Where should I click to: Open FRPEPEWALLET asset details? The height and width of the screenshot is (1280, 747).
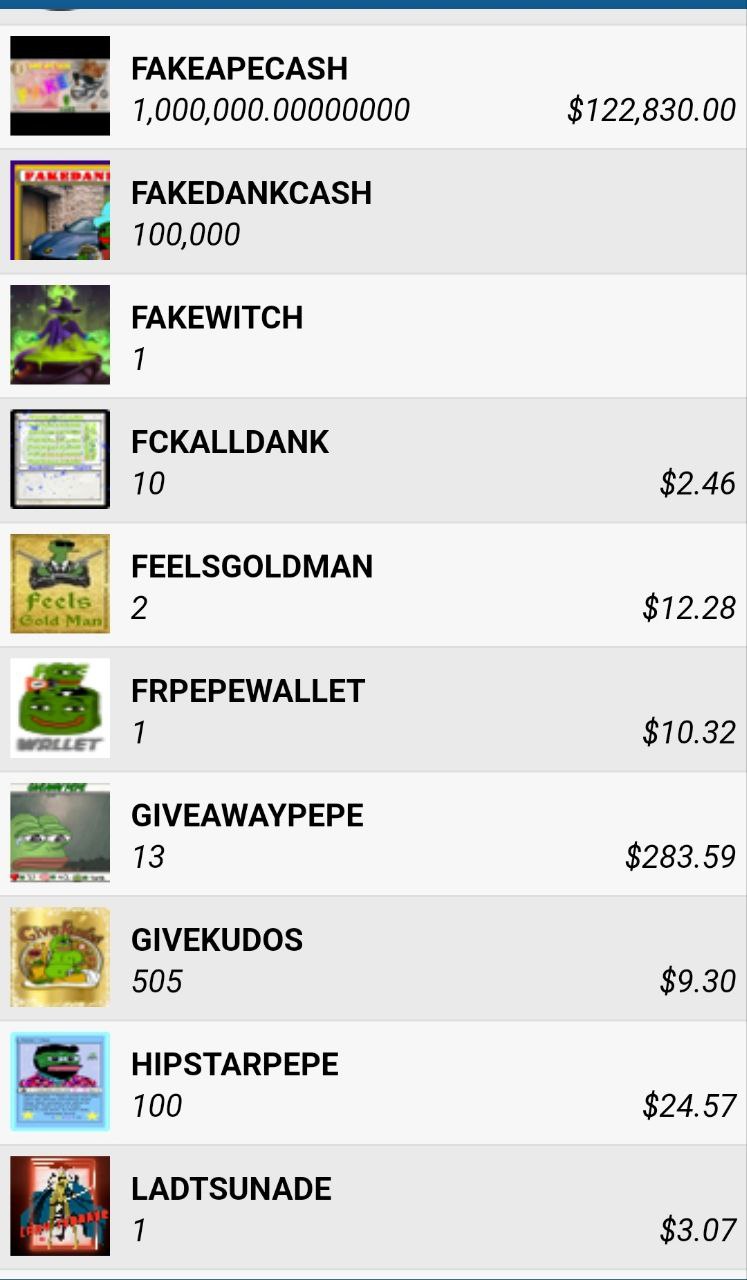373,709
